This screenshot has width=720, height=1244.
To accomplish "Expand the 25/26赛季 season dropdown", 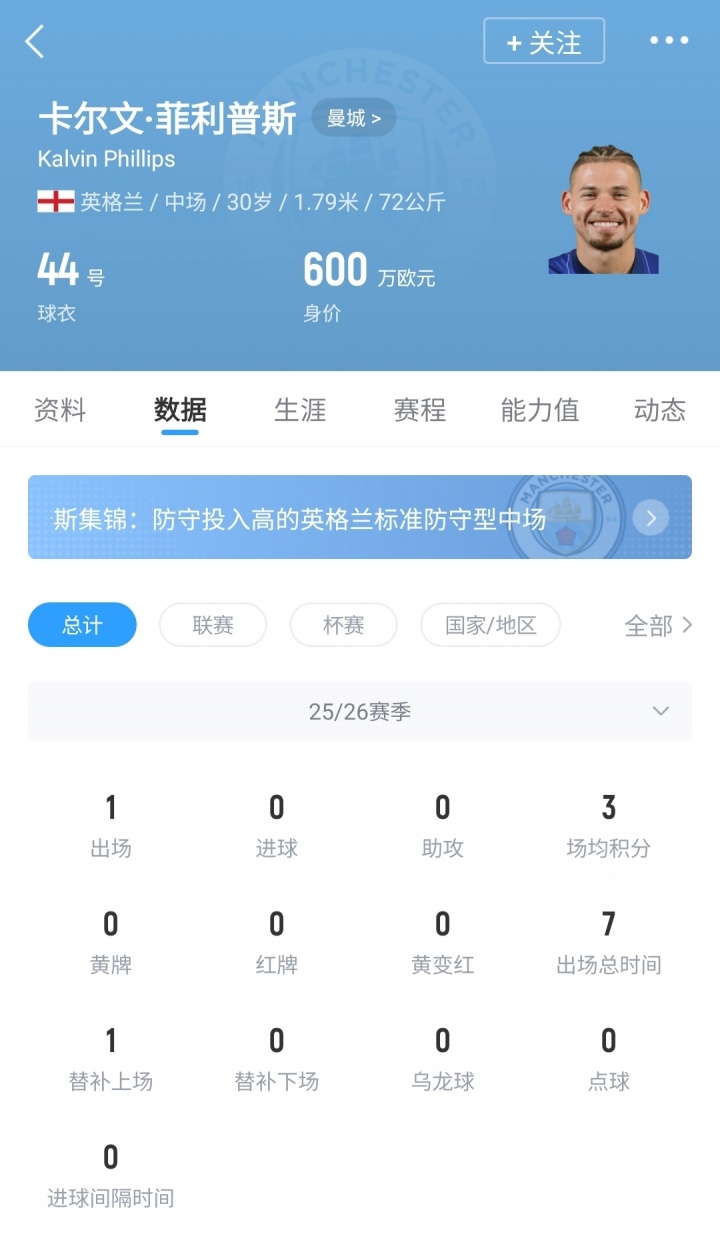I will point(360,711).
